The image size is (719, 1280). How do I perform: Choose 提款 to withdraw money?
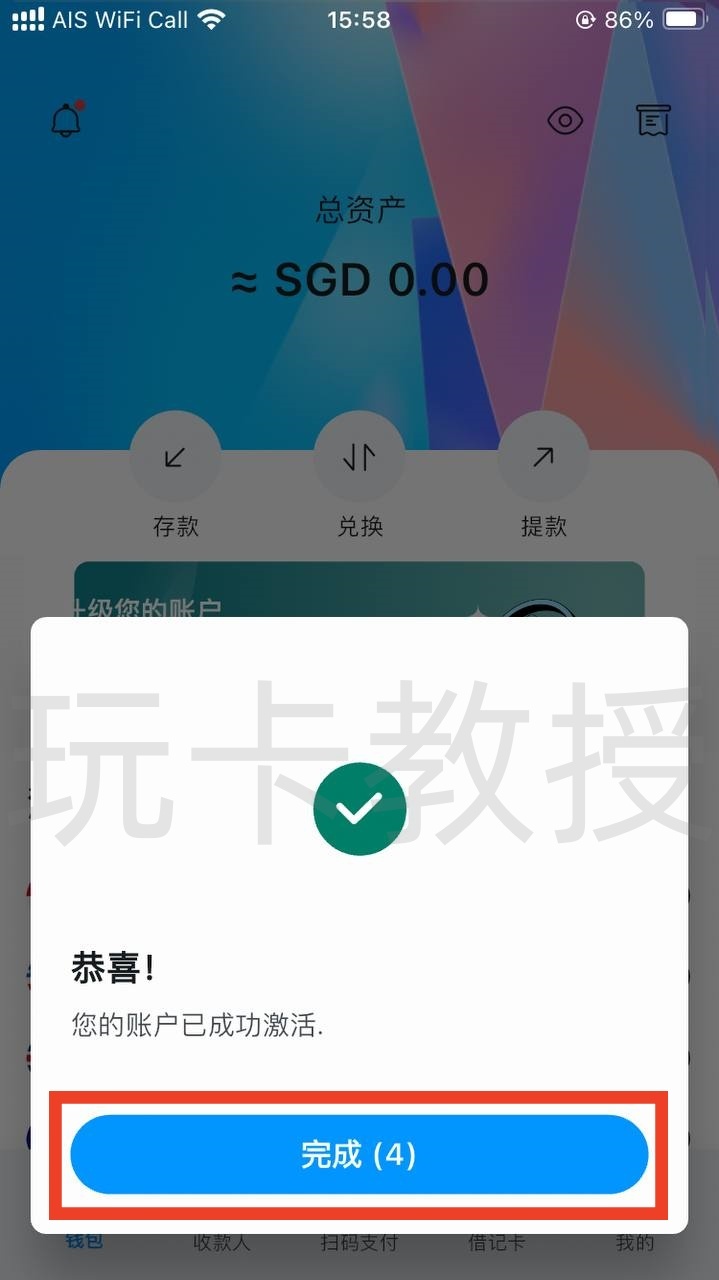543,458
